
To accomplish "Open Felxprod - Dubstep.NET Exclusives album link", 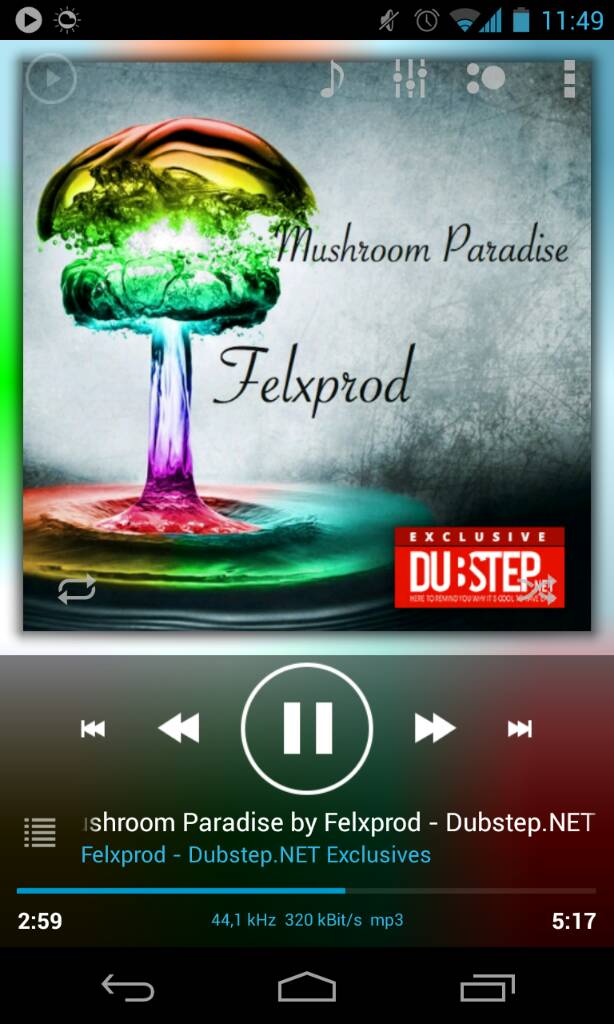I will tap(256, 855).
